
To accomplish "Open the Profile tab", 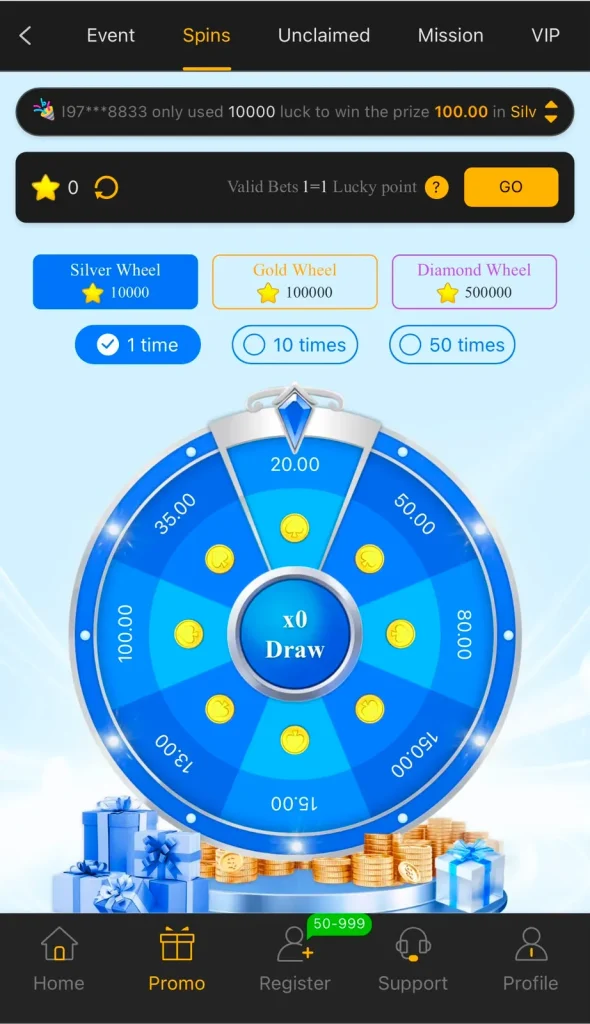I will (x=531, y=960).
